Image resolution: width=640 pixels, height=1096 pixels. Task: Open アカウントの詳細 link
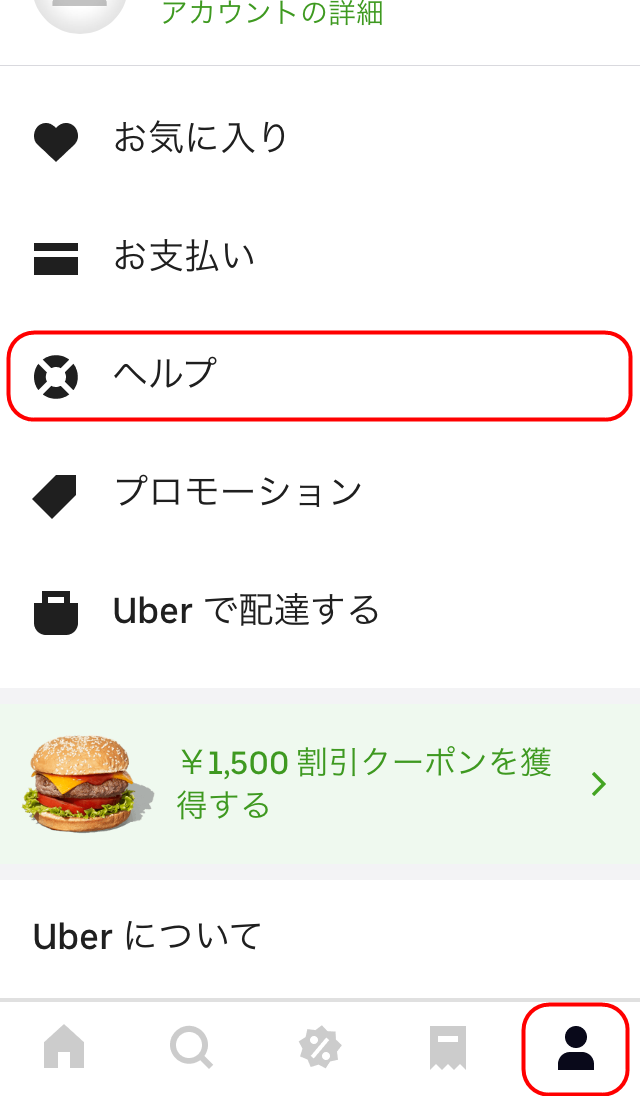pos(272,14)
